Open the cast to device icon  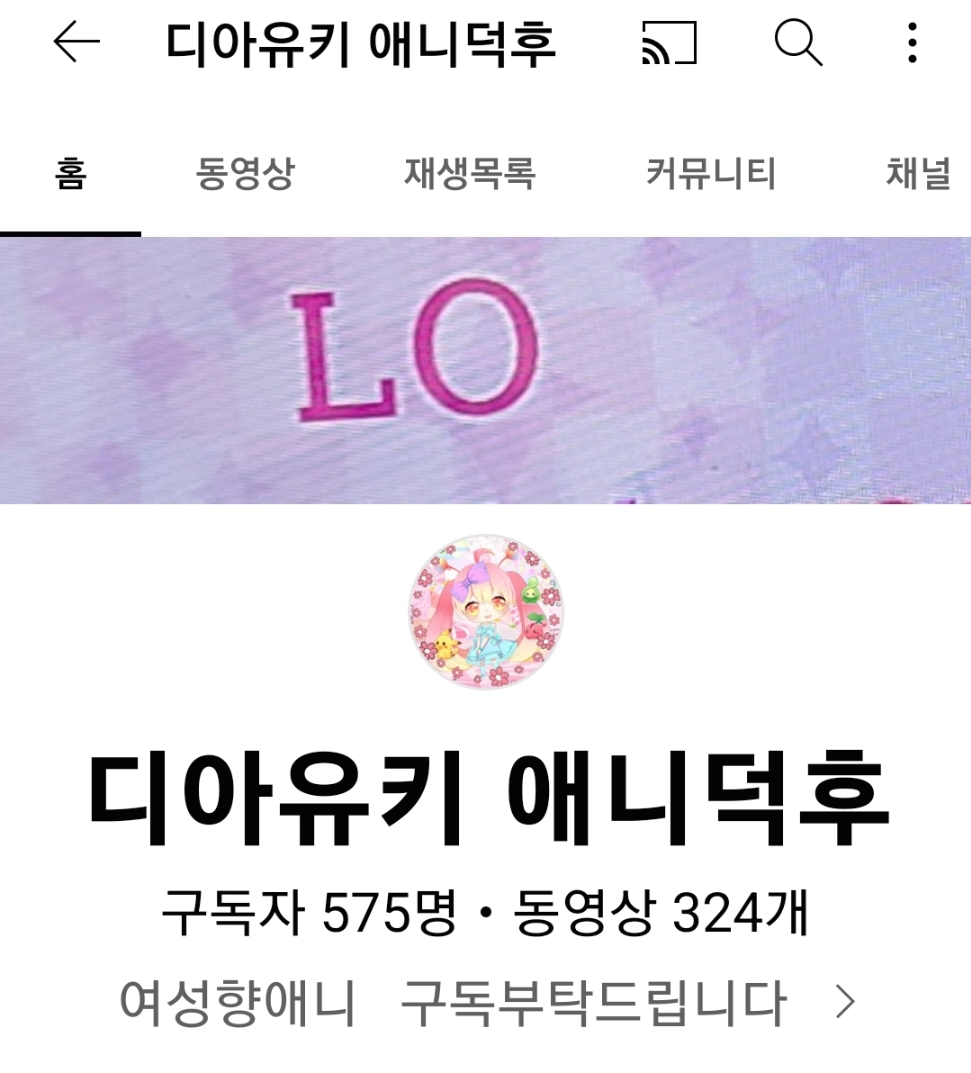tap(668, 44)
